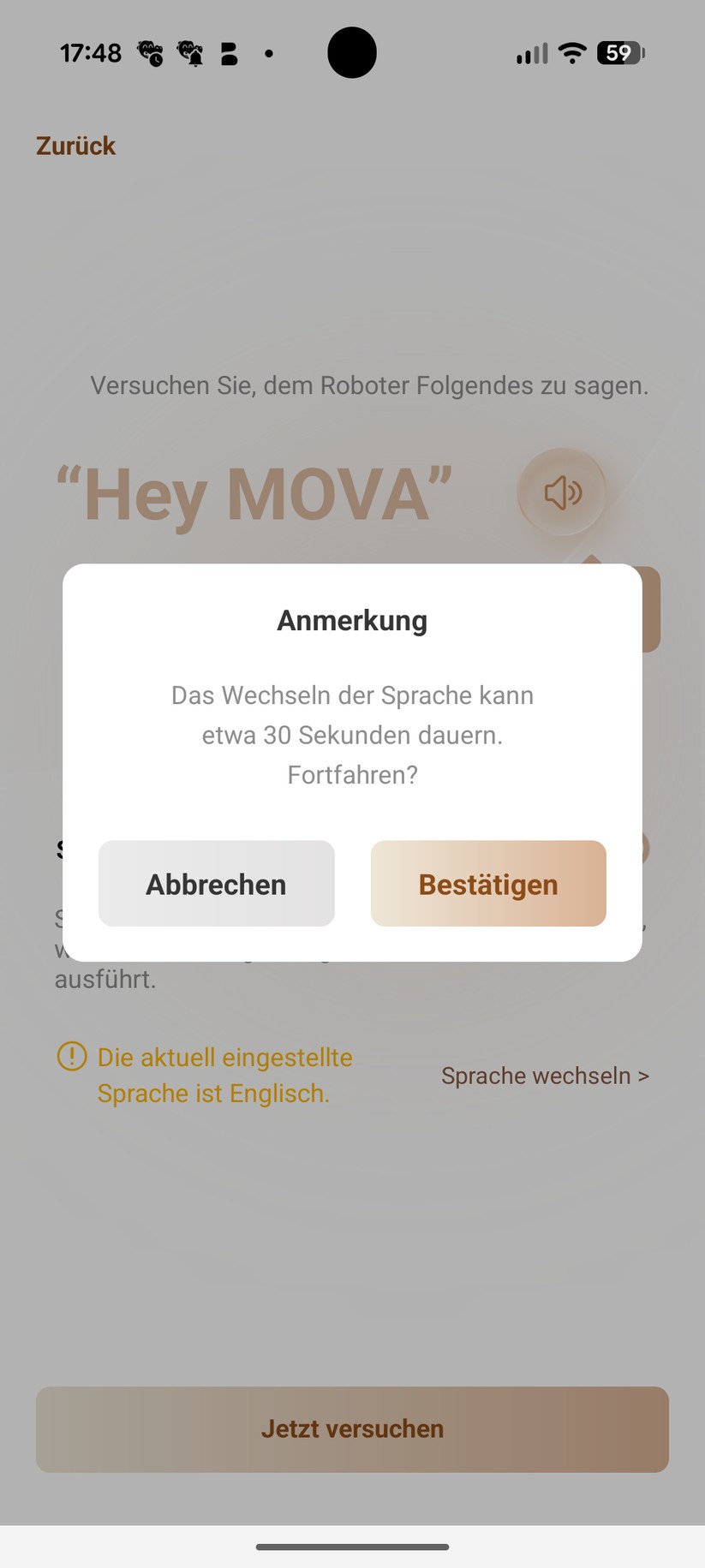Viewport: 705px width, 1568px height.
Task: Tap the highlighted warning text about English language
Action: [x=224, y=1075]
